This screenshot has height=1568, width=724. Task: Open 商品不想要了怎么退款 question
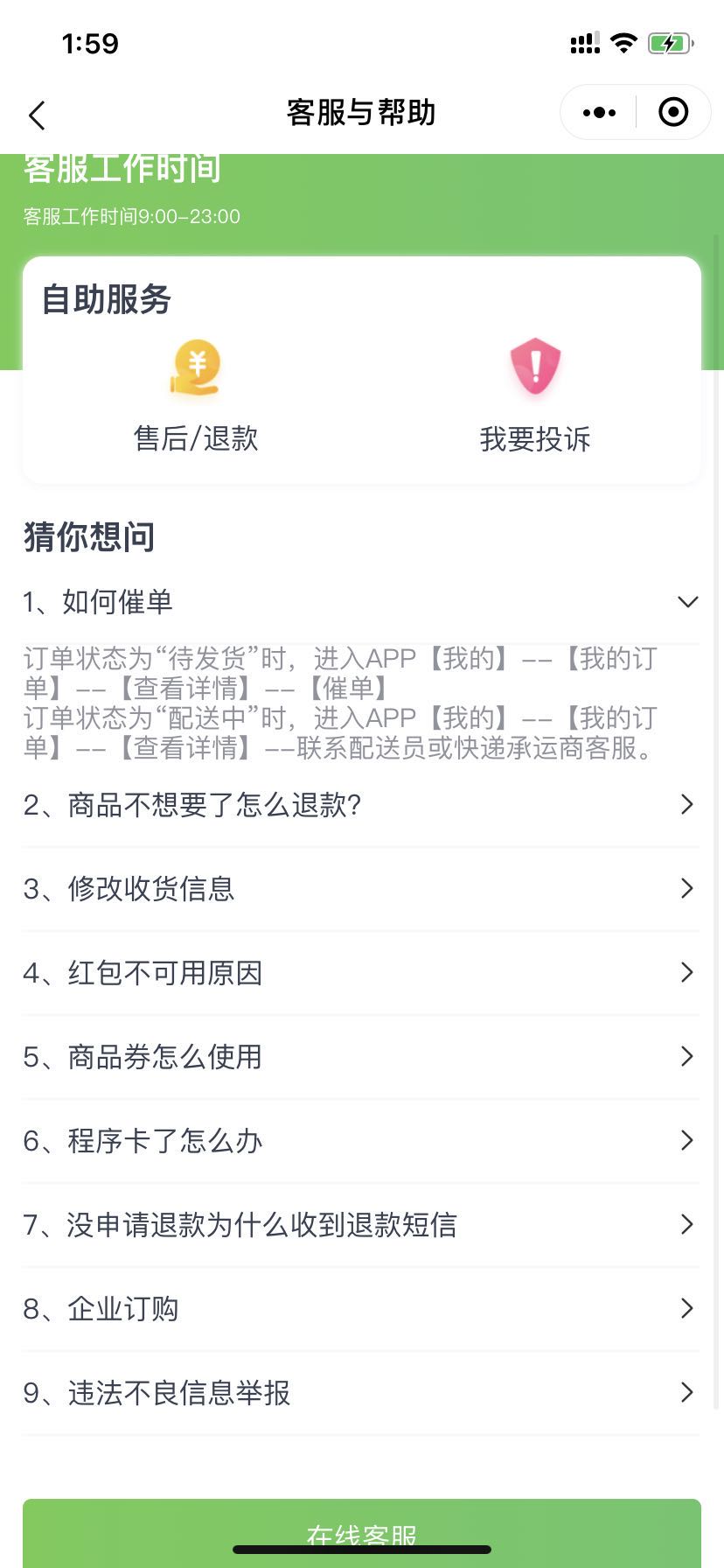pyautogui.click(x=360, y=805)
